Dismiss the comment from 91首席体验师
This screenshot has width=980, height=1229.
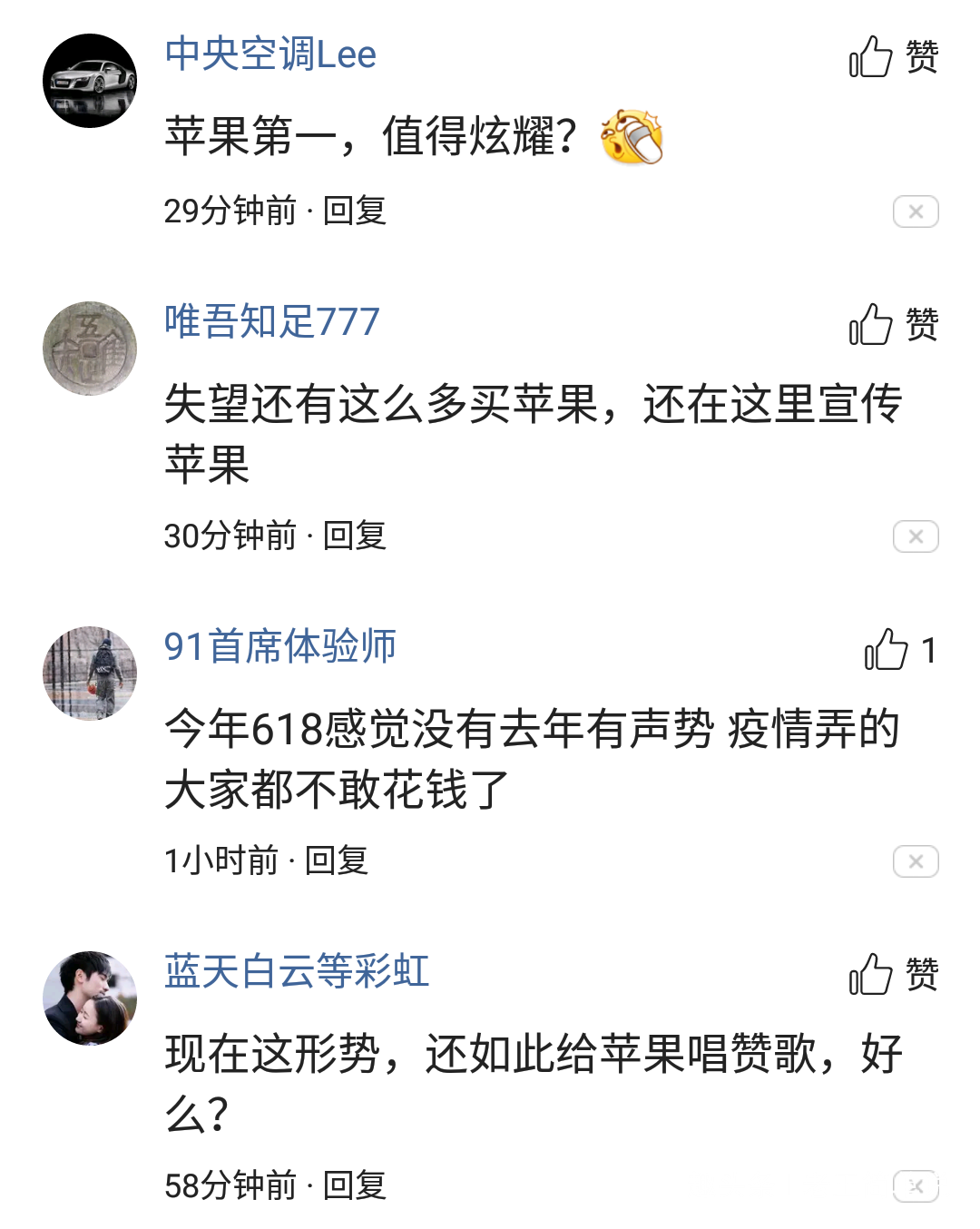(x=915, y=861)
